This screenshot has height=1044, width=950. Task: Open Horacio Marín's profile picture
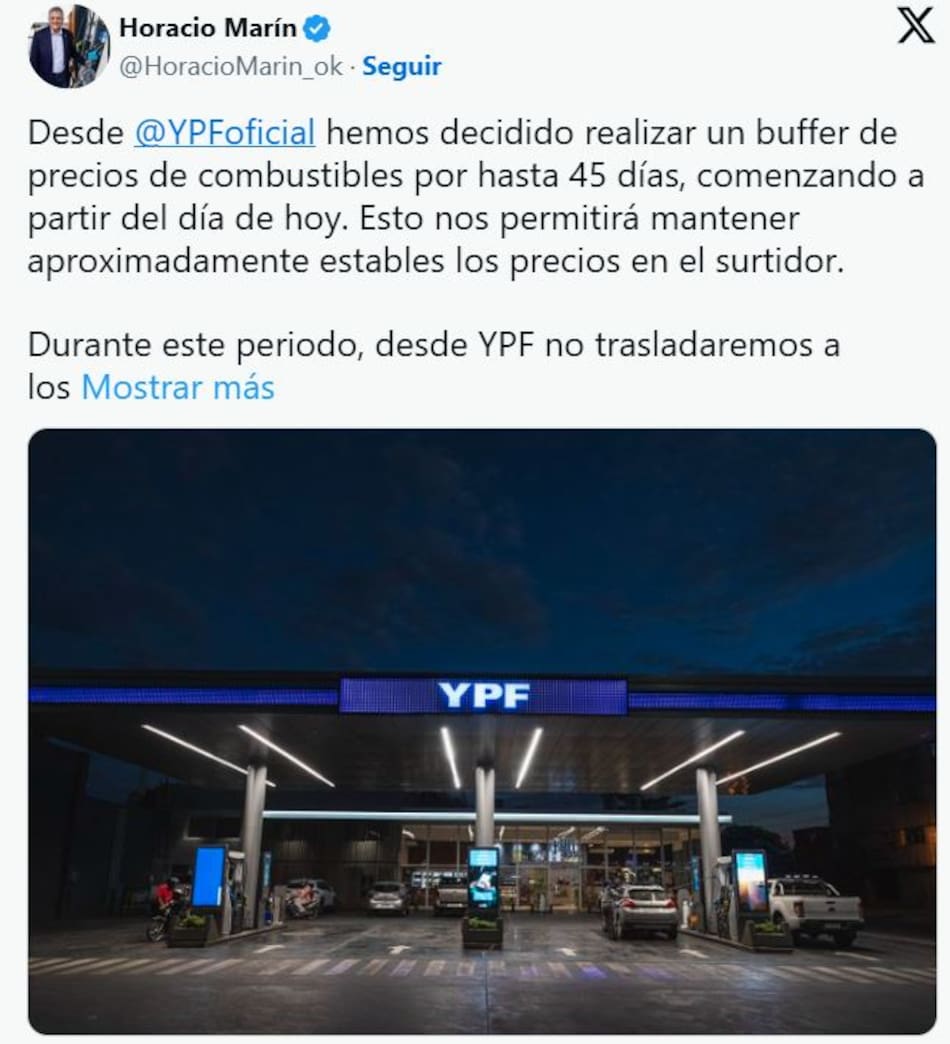tap(68, 46)
